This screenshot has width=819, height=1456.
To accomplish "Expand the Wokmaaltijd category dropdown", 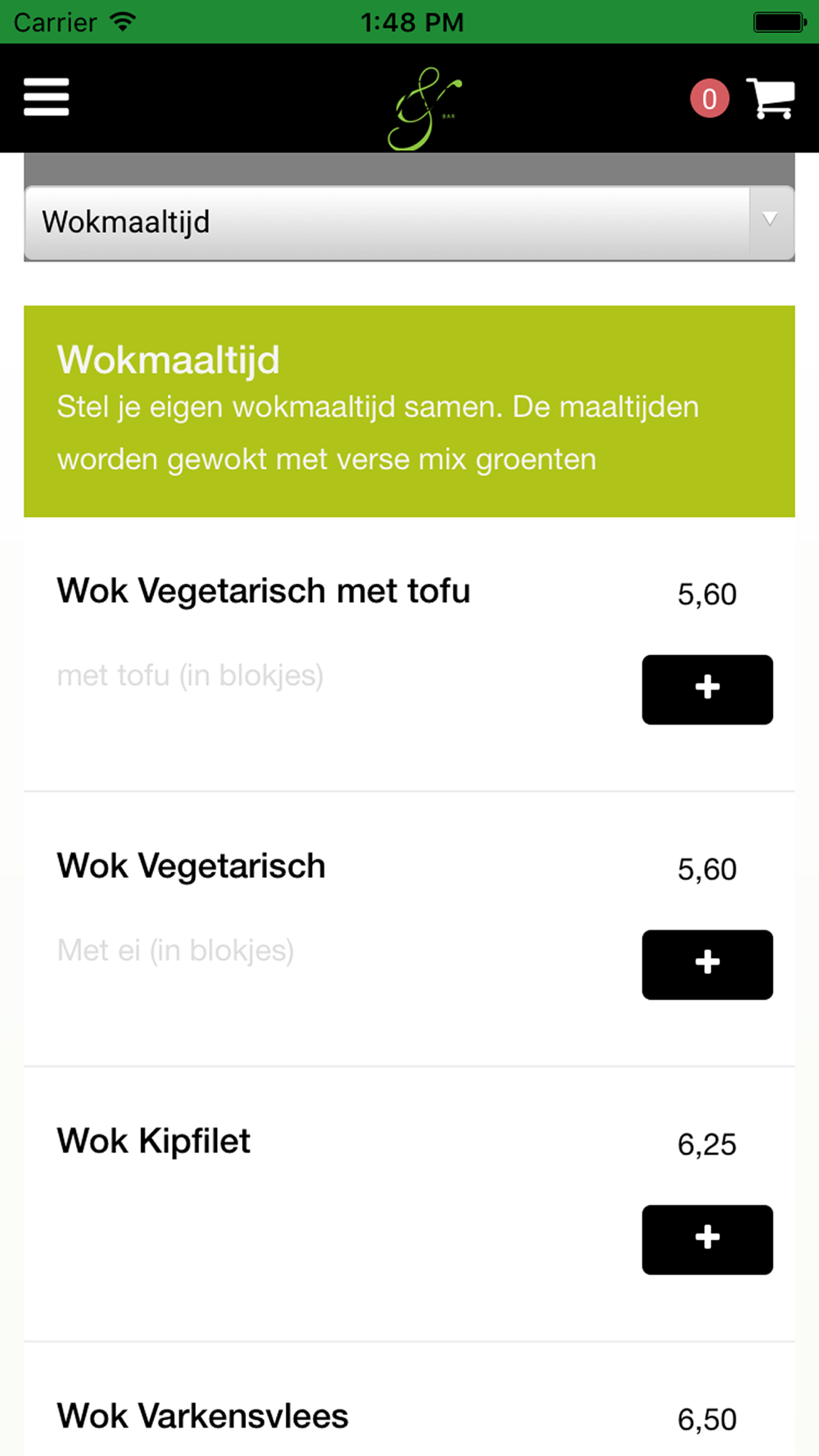I will 409,223.
